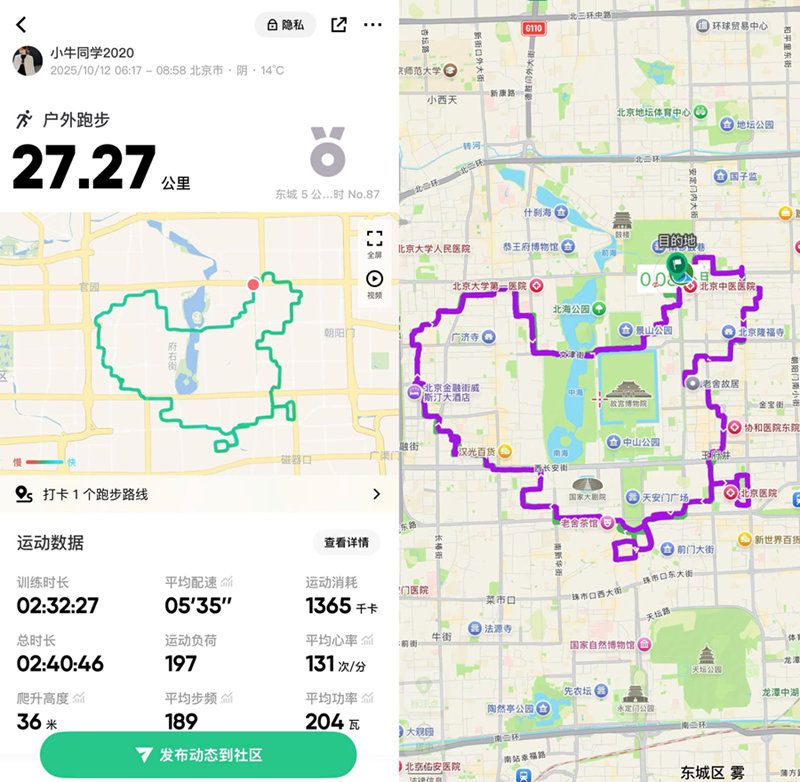Open the 打卡 1 个跑步路线 row
Image resolution: width=800 pixels, height=782 pixels.
[199, 494]
